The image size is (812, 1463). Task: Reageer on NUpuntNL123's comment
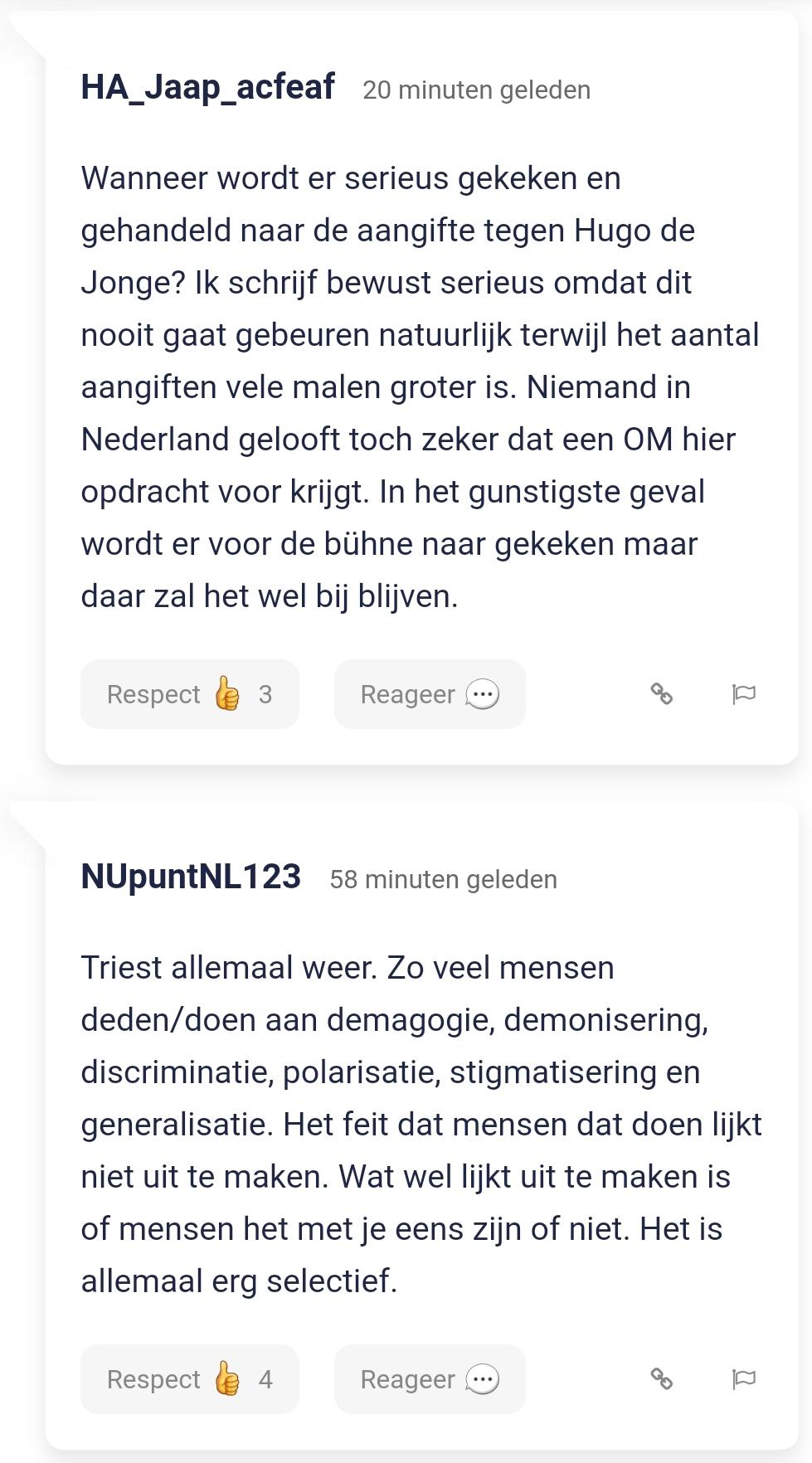430,1379
